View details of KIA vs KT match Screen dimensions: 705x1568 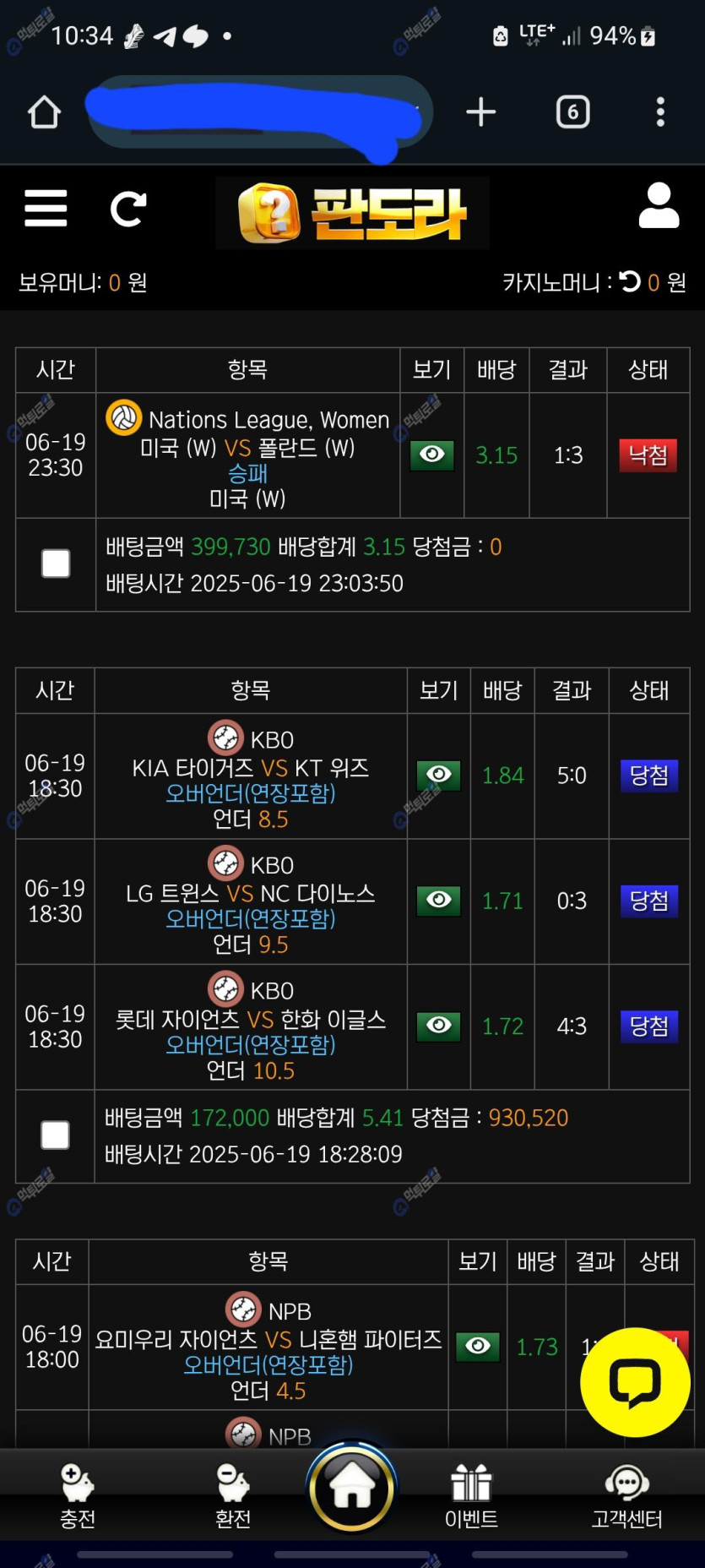[438, 775]
